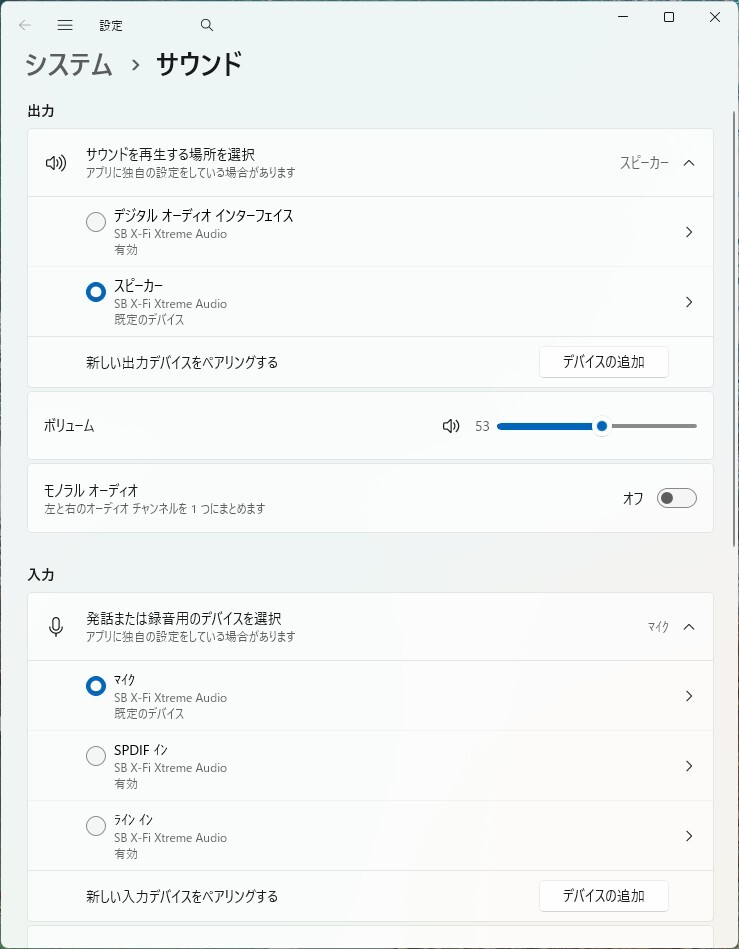Go back to システム settings
Viewport: 739px width, 949px height.
click(x=69, y=65)
